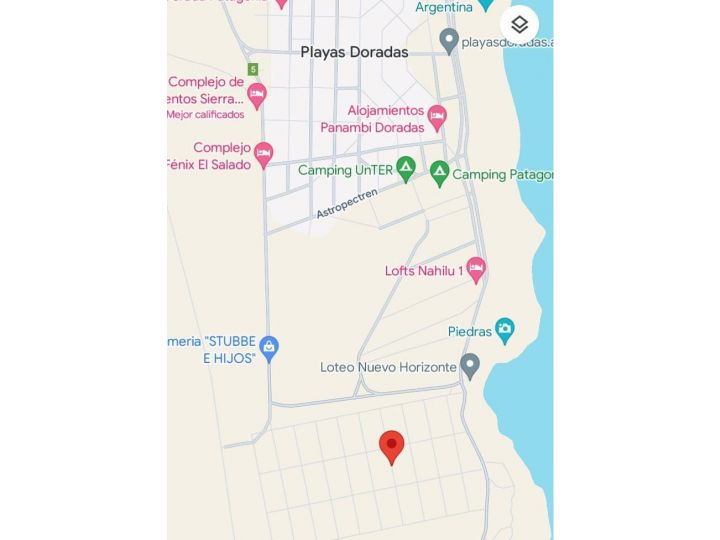Tap the Camping Patagonia marker
Screen dimensions: 720x540
click(x=439, y=172)
